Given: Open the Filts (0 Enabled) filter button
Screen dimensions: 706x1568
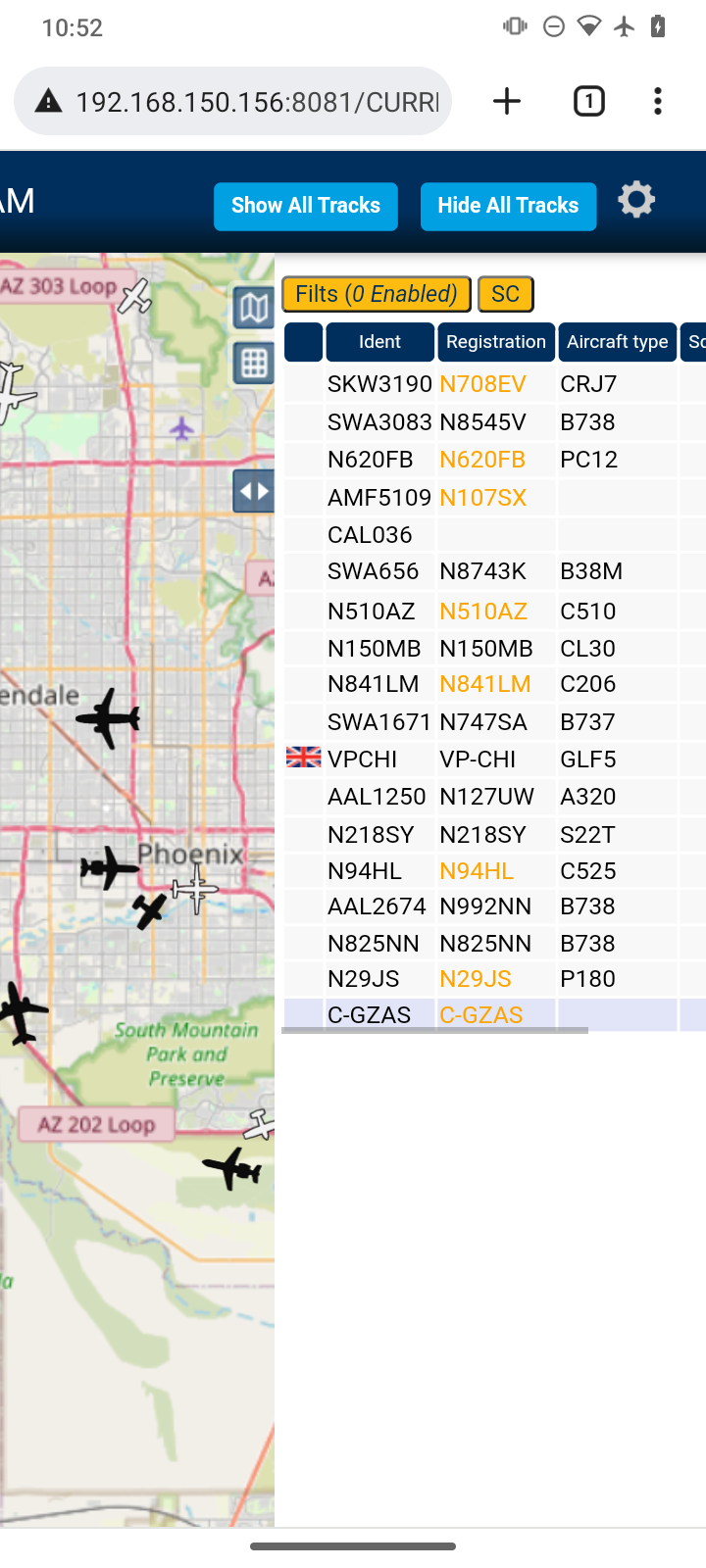Looking at the screenshot, I should [377, 294].
